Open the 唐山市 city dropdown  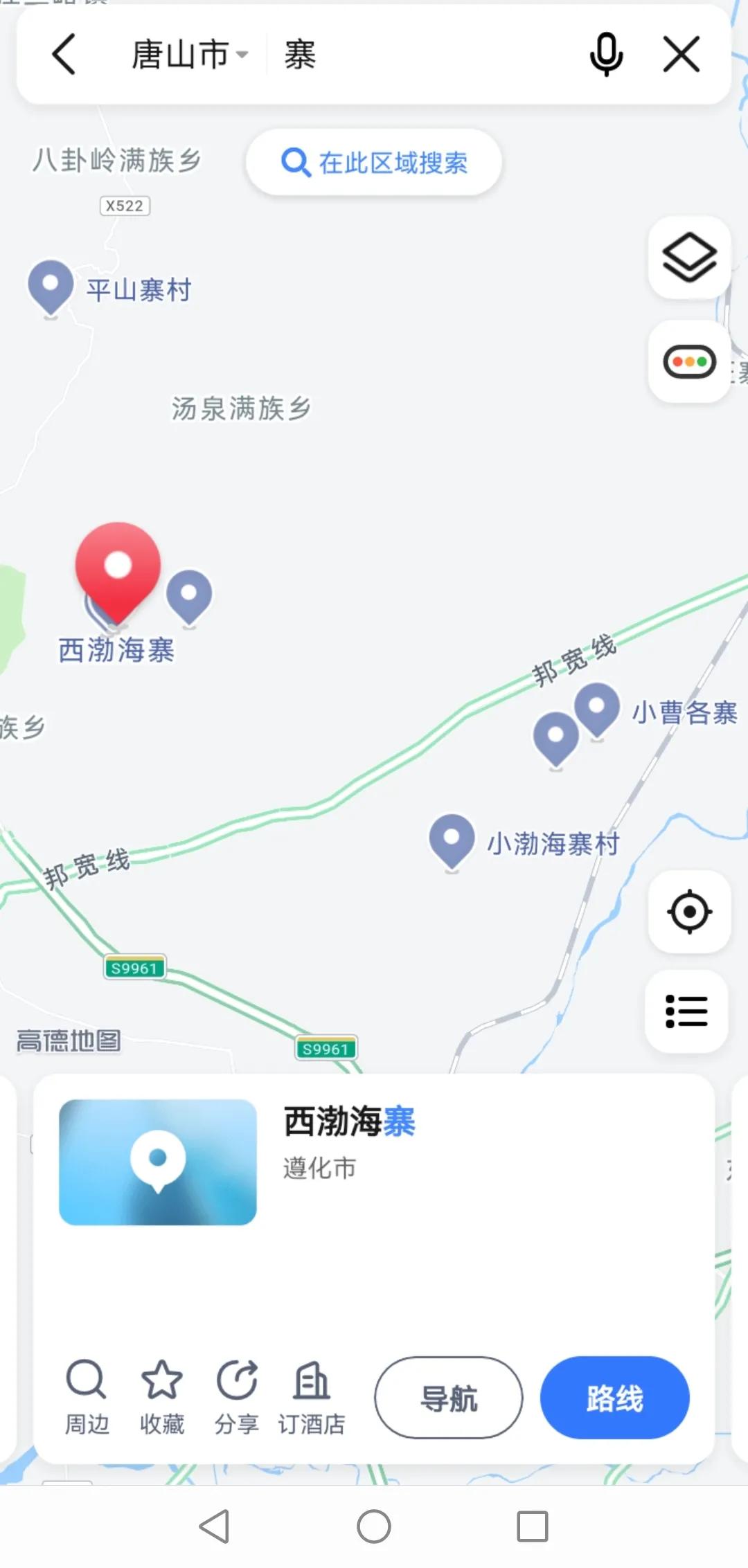[x=189, y=55]
